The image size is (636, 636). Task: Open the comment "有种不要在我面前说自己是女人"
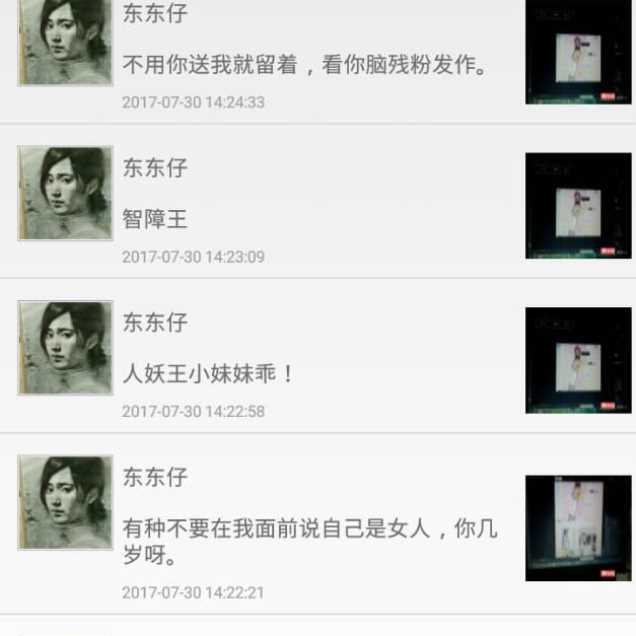[x=309, y=541]
